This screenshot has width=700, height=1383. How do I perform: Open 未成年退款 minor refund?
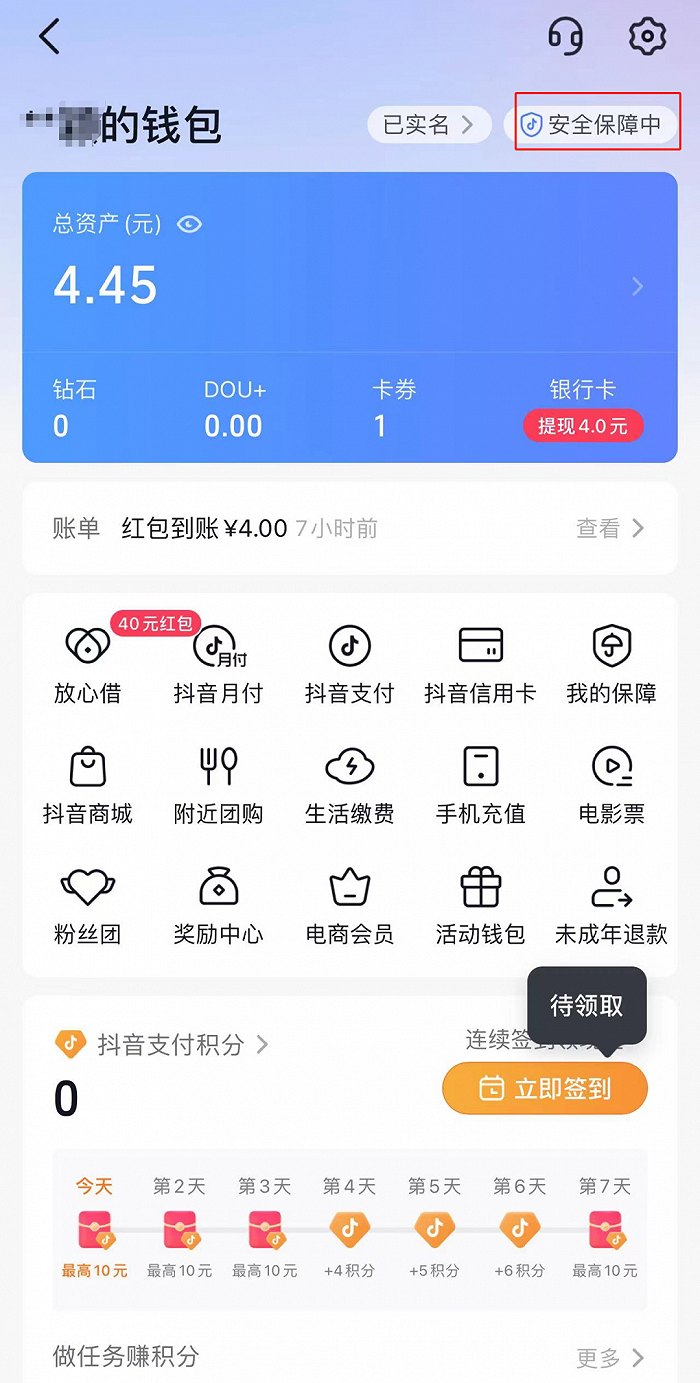611,906
